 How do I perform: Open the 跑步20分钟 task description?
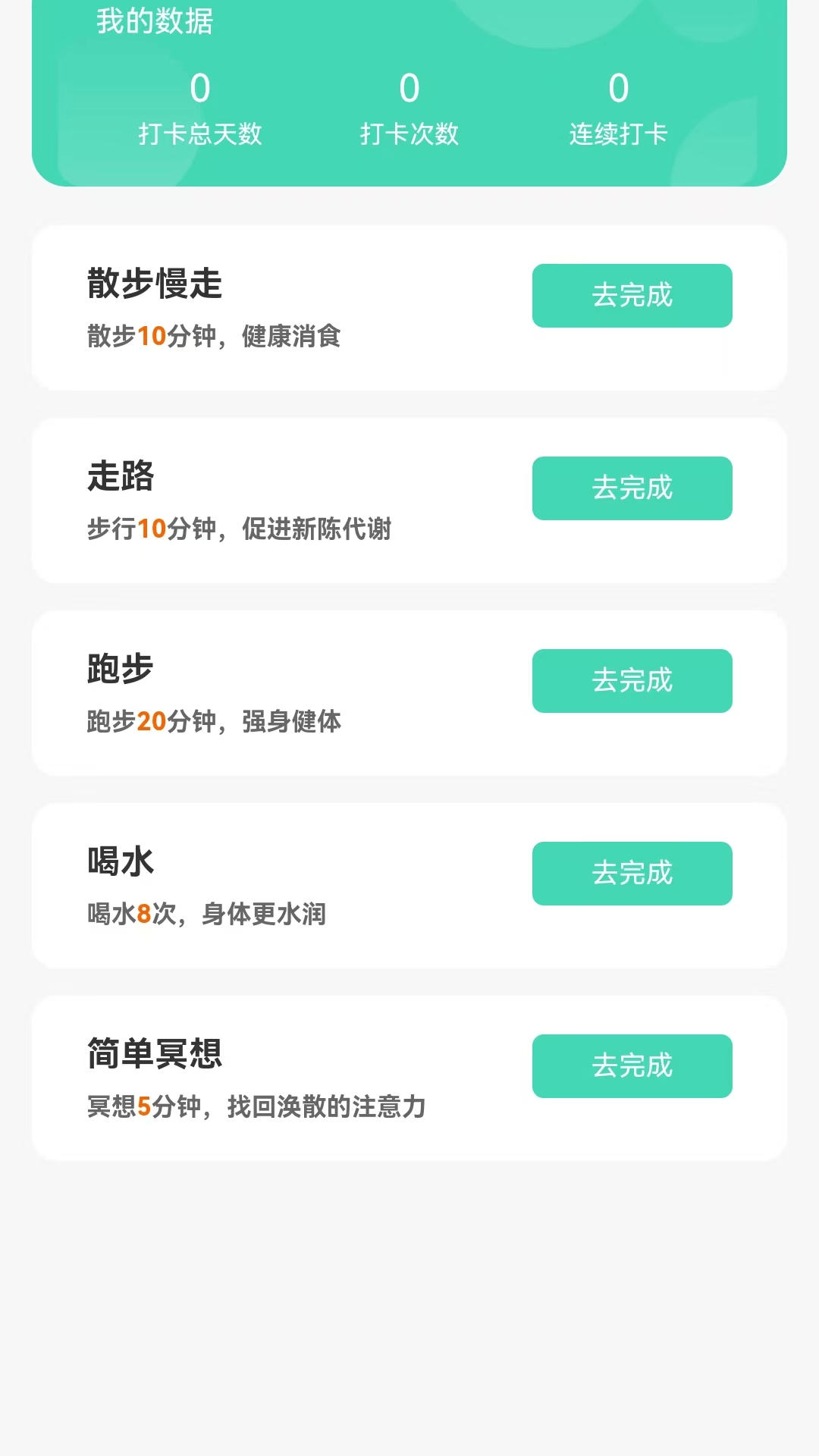215,723
